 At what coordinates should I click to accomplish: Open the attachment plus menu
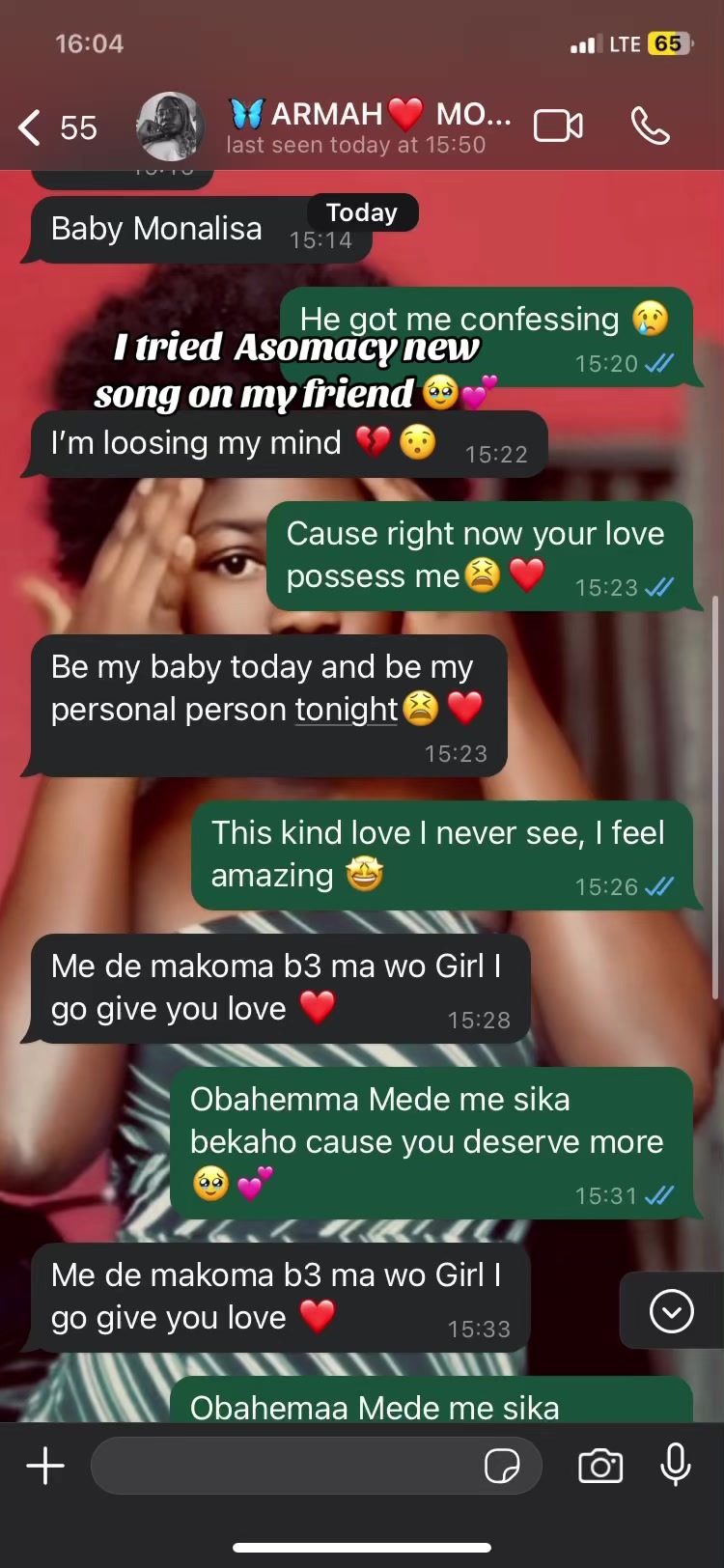click(45, 1466)
